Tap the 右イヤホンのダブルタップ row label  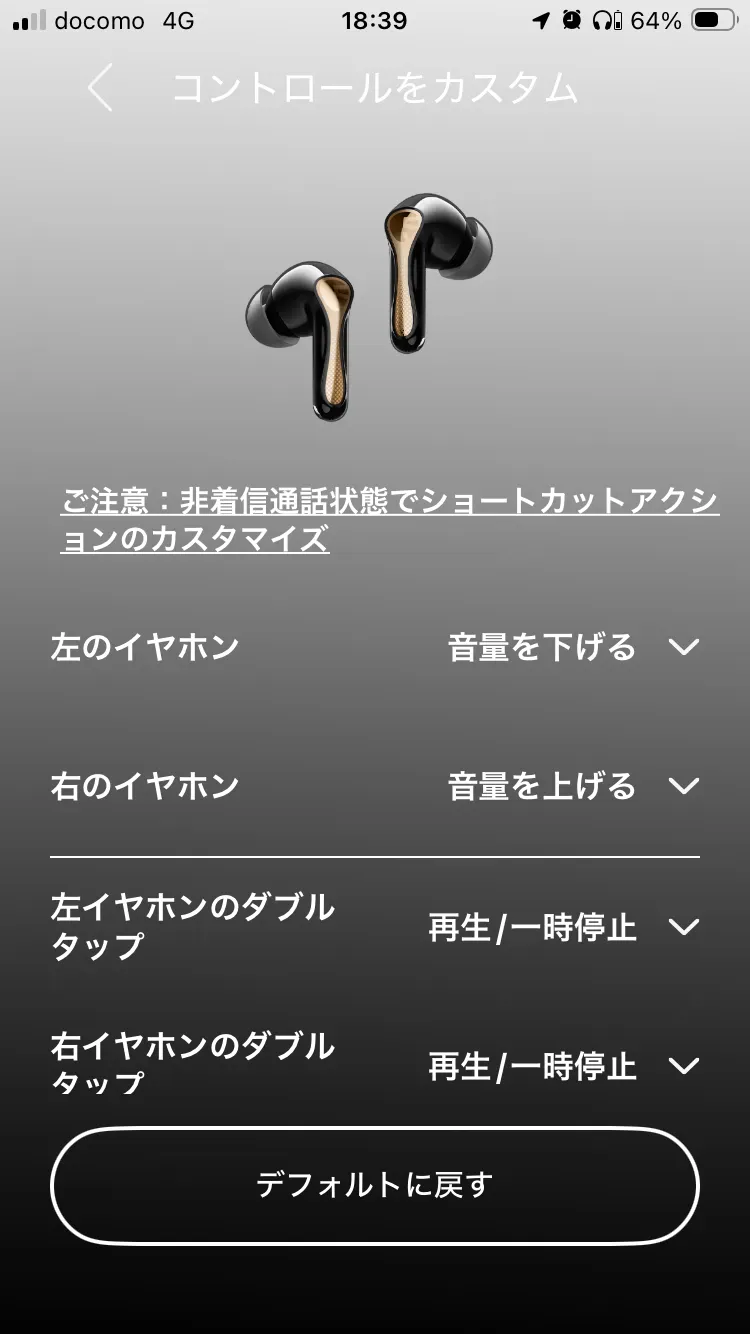(x=192, y=1066)
